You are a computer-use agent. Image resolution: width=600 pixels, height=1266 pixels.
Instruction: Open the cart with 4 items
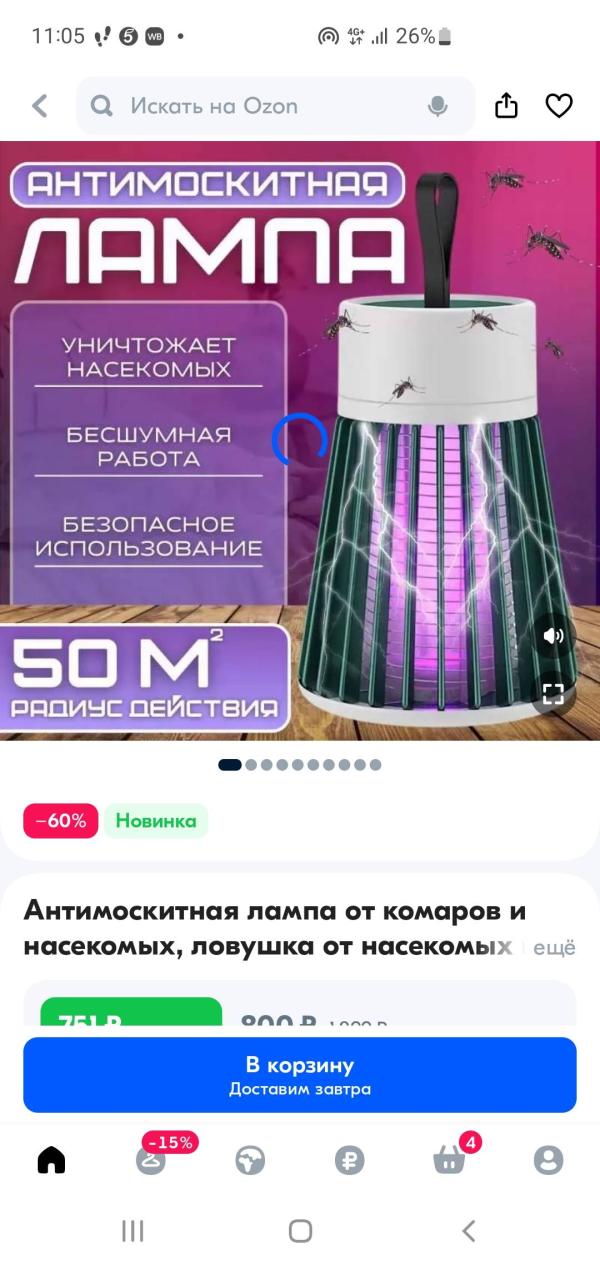coord(448,1160)
